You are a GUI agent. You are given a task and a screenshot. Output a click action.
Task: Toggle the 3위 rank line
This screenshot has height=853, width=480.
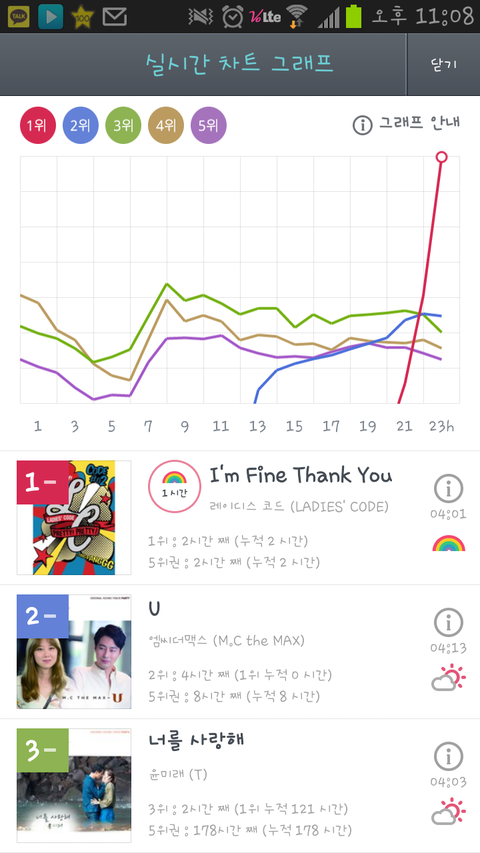124,126
